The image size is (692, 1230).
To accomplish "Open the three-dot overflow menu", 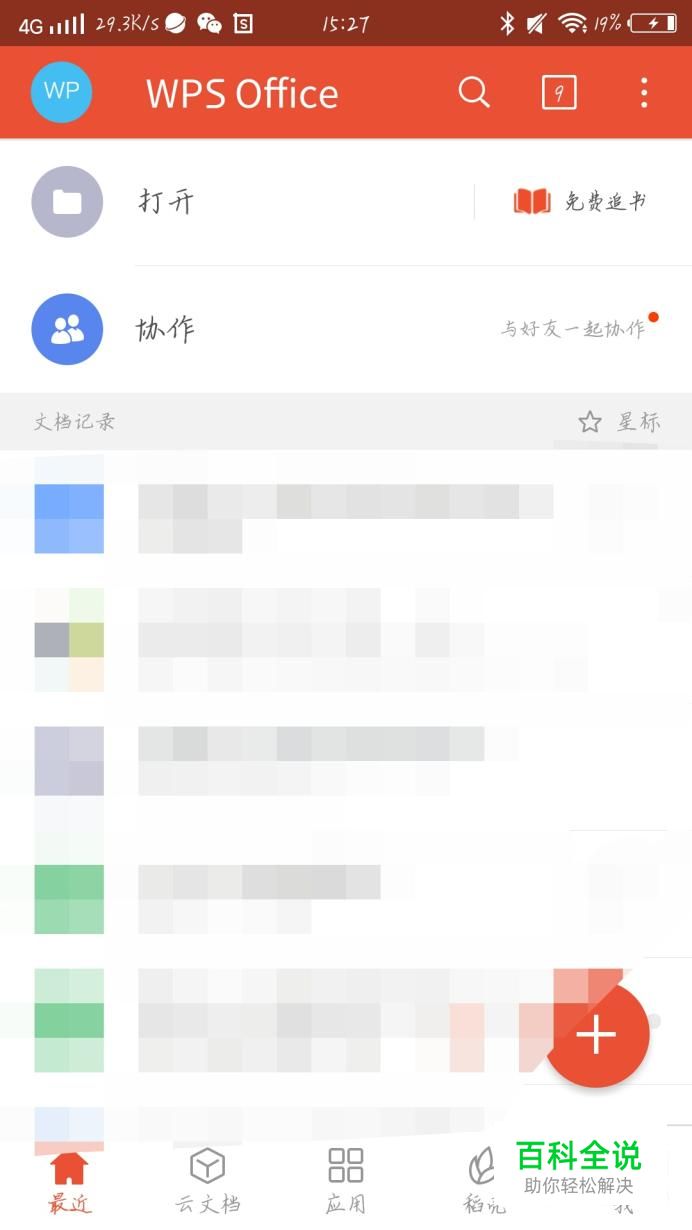I will pos(644,93).
